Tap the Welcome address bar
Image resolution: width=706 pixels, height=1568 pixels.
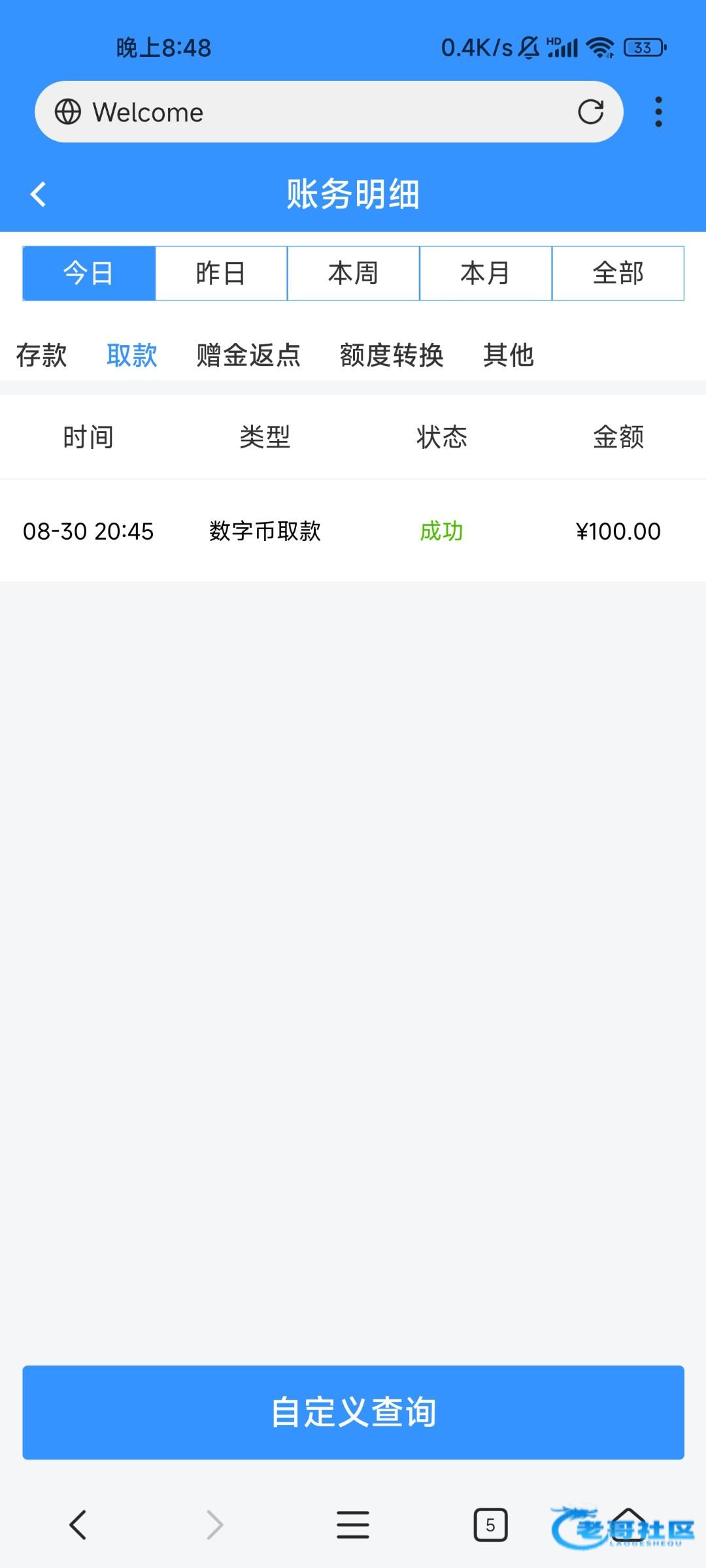tap(314, 112)
